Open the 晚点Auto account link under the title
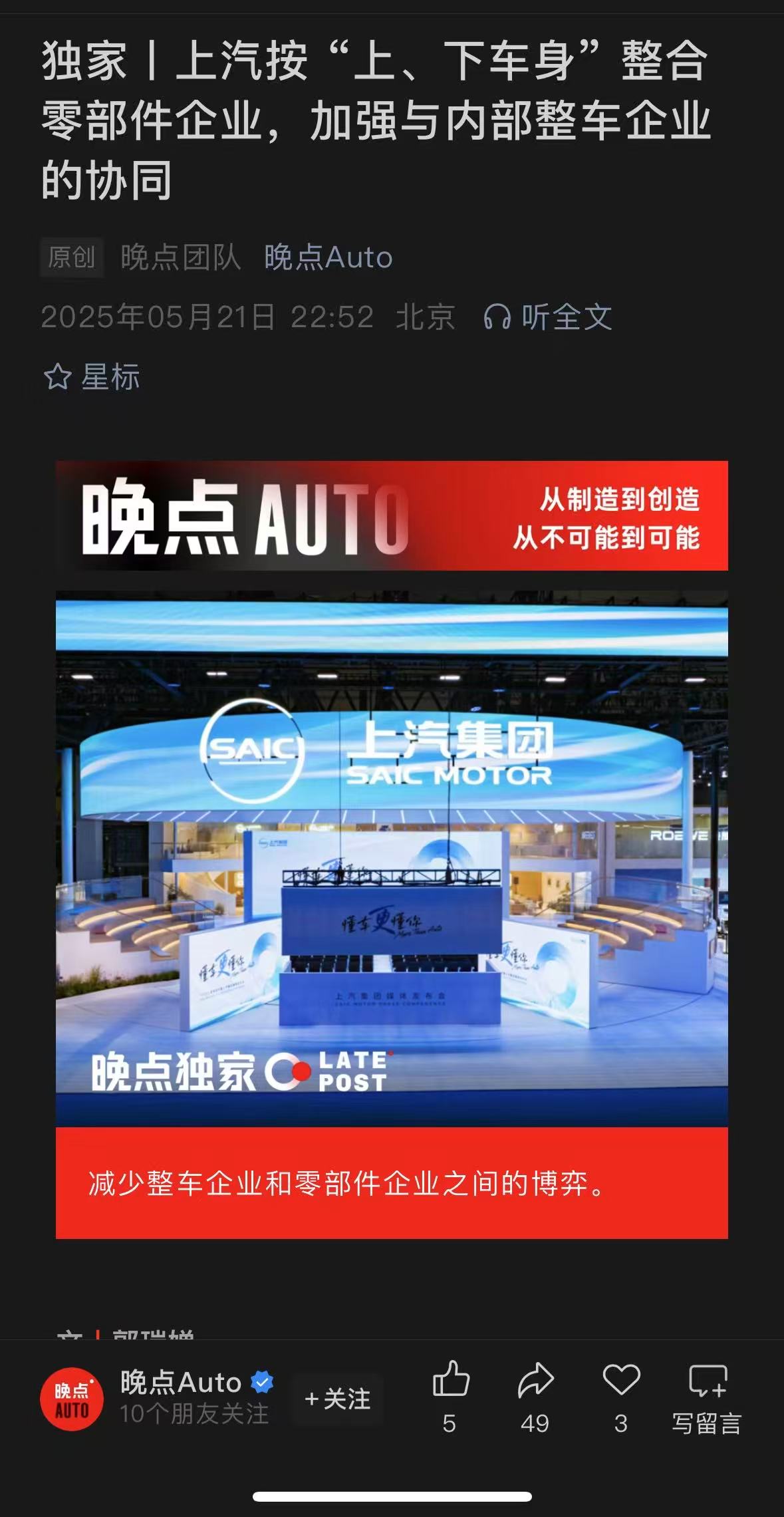 coord(328,257)
